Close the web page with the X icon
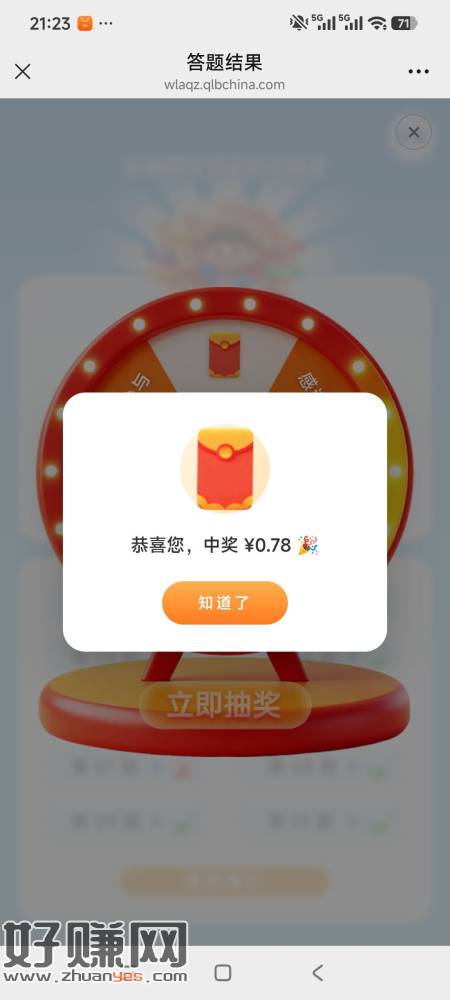This screenshot has width=450, height=1000. [x=22, y=71]
